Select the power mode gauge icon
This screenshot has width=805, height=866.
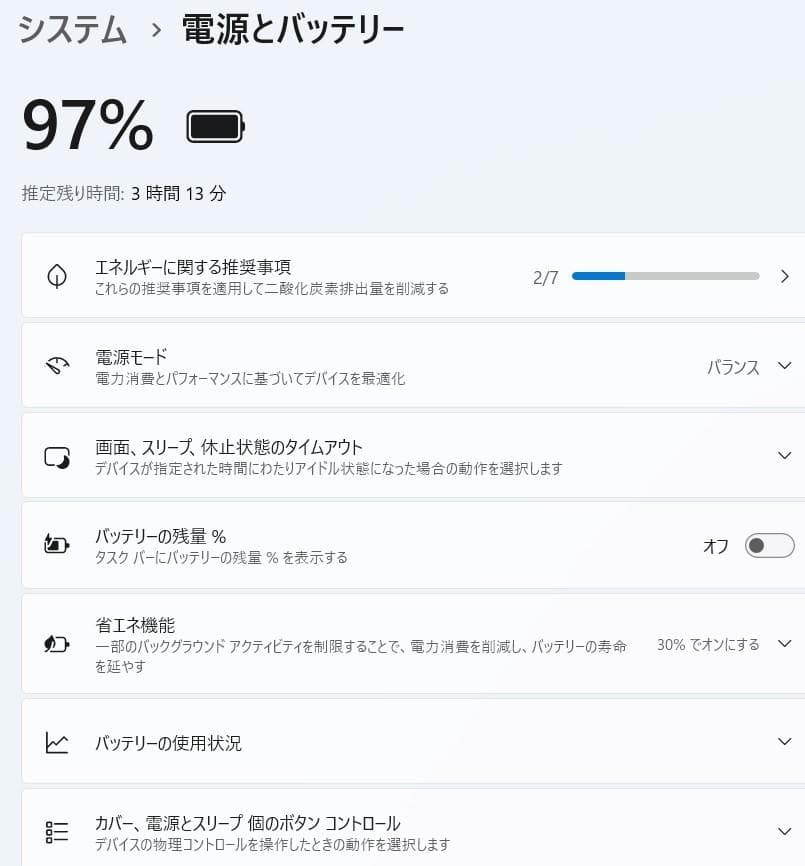pos(57,364)
